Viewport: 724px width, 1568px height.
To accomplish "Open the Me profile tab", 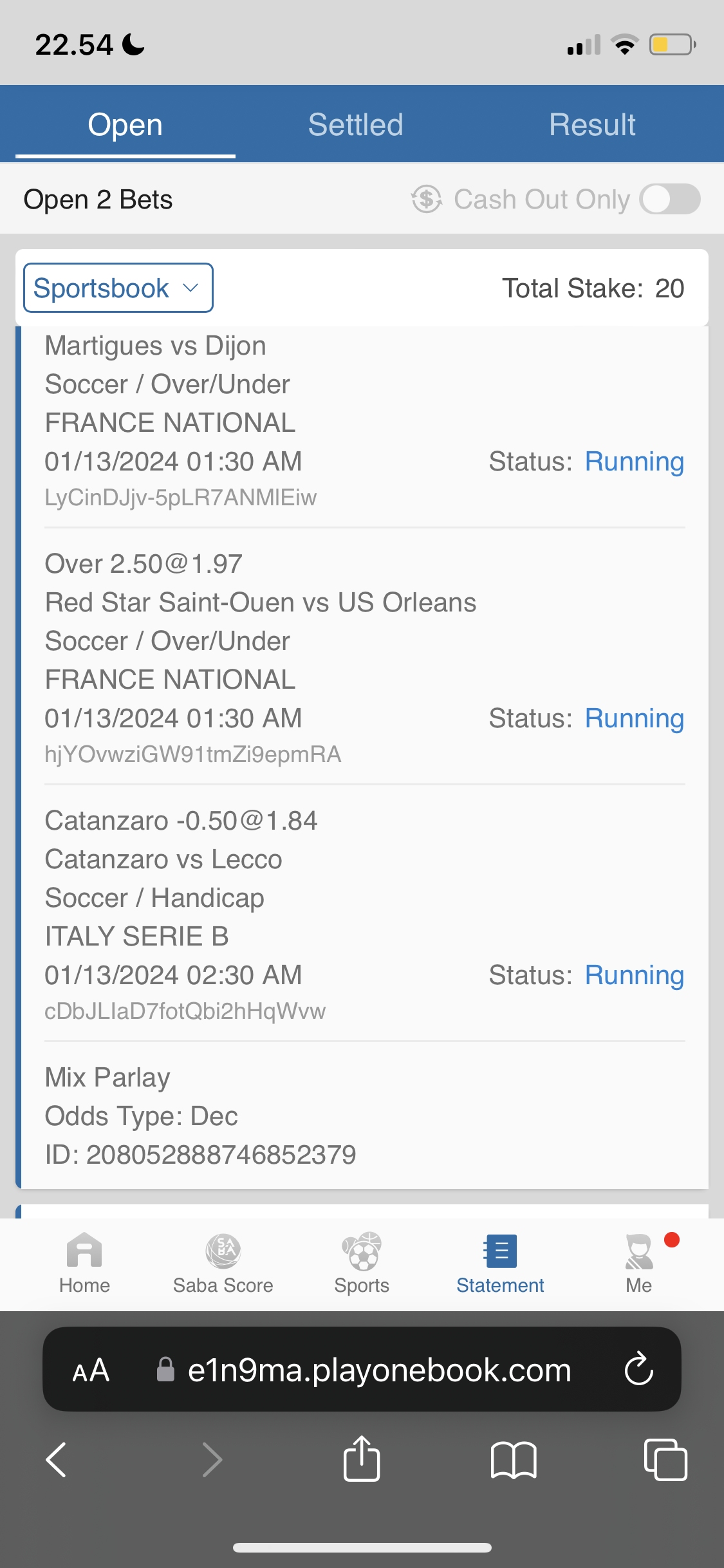I will [x=639, y=1262].
